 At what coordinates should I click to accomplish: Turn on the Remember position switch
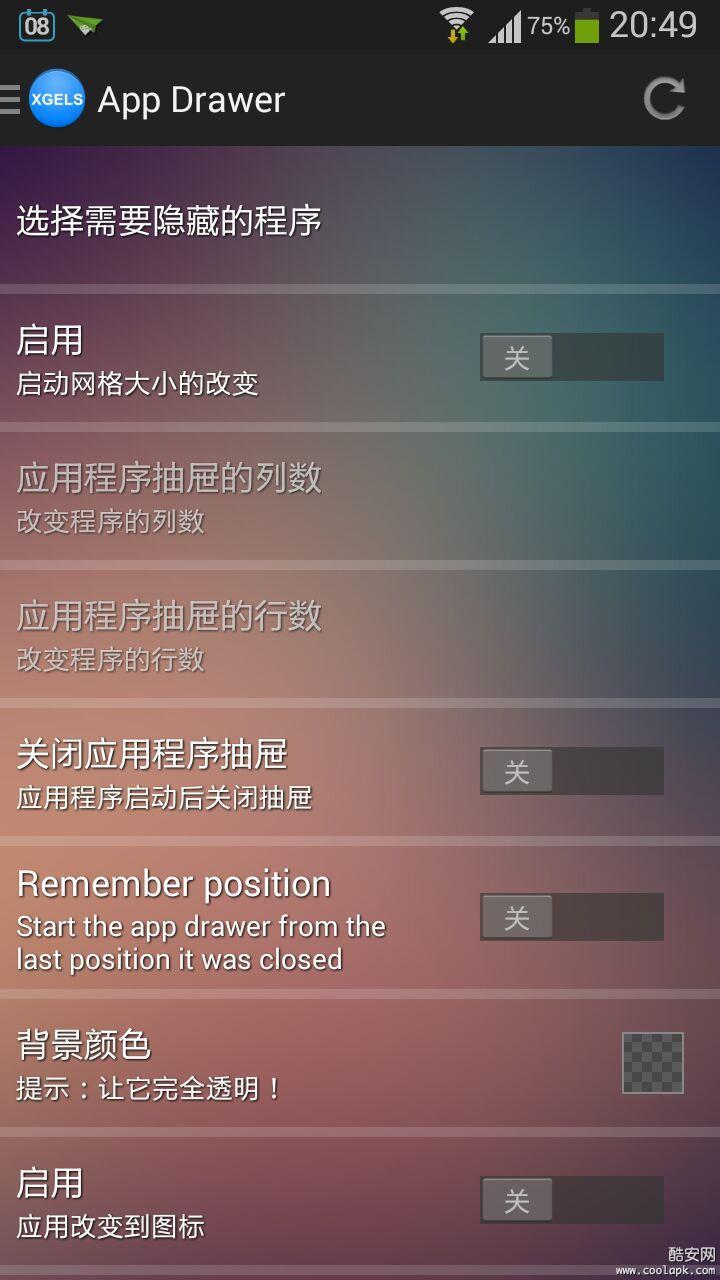click(570, 916)
